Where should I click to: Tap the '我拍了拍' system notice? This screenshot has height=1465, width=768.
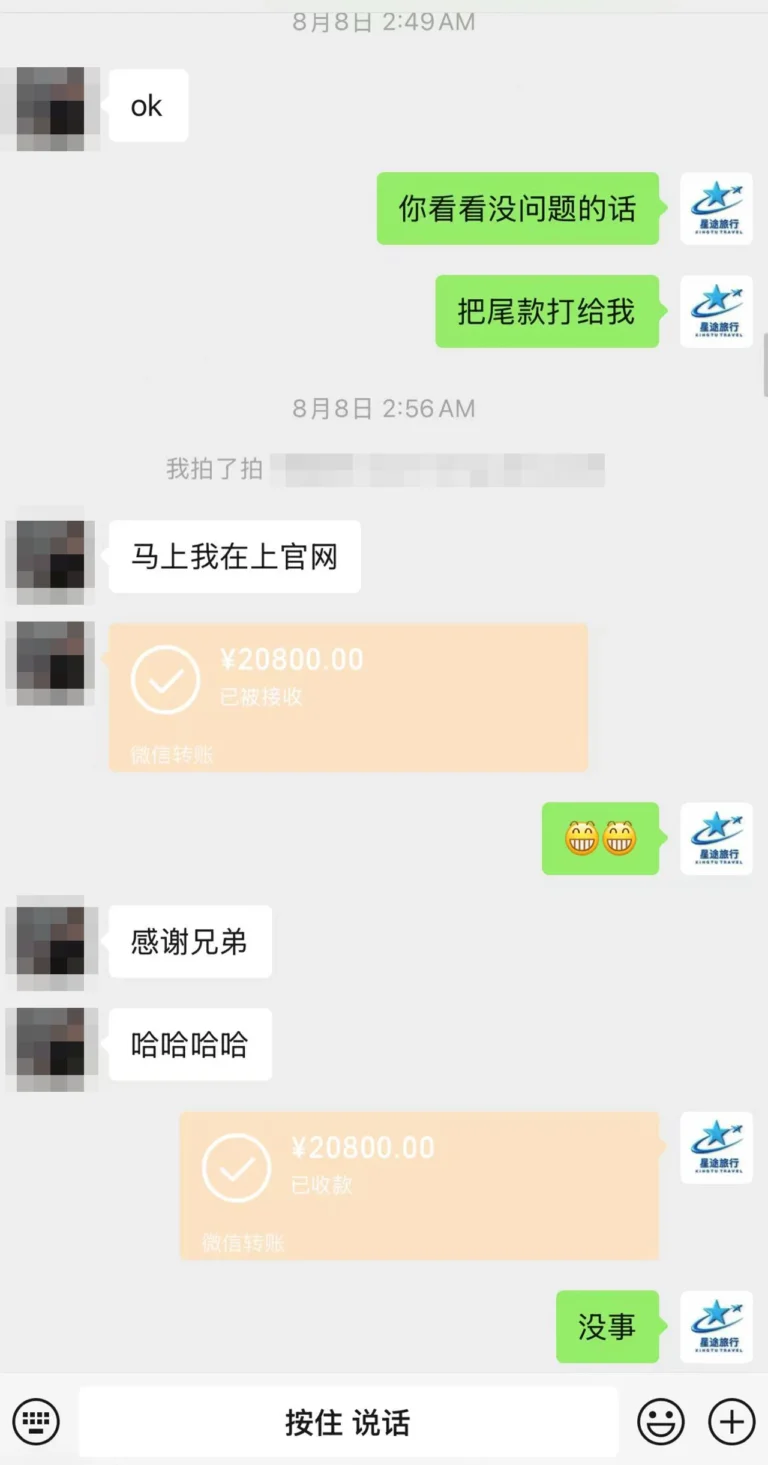click(x=384, y=469)
